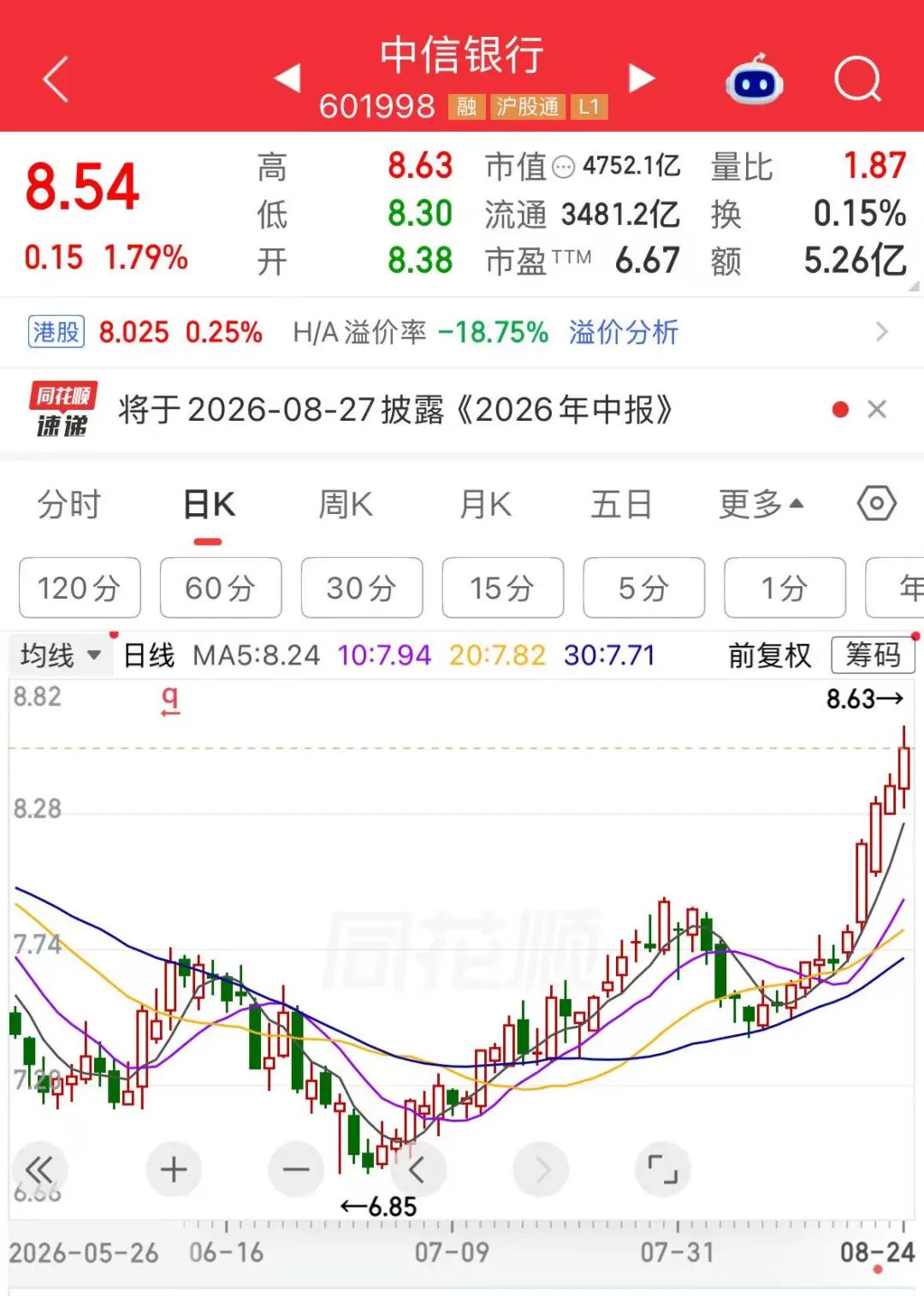The image size is (924, 1296).
Task: Expand the 更多 chart options
Action: click(x=761, y=505)
